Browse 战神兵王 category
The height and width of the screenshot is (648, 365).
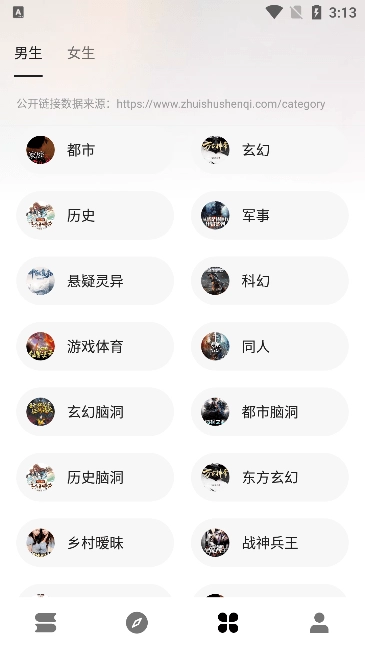point(270,543)
